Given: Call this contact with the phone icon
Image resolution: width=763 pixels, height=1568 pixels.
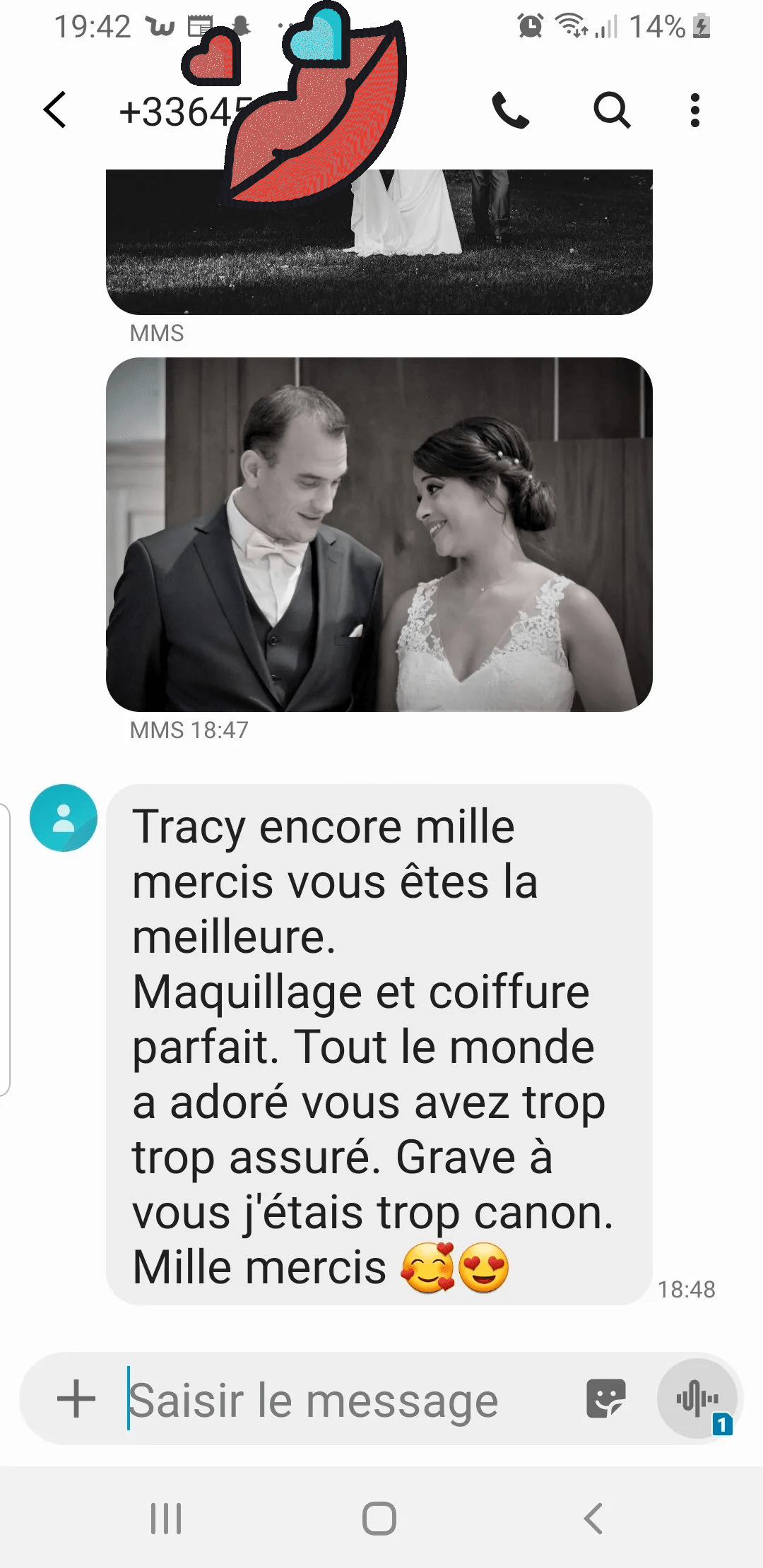Looking at the screenshot, I should coord(510,110).
